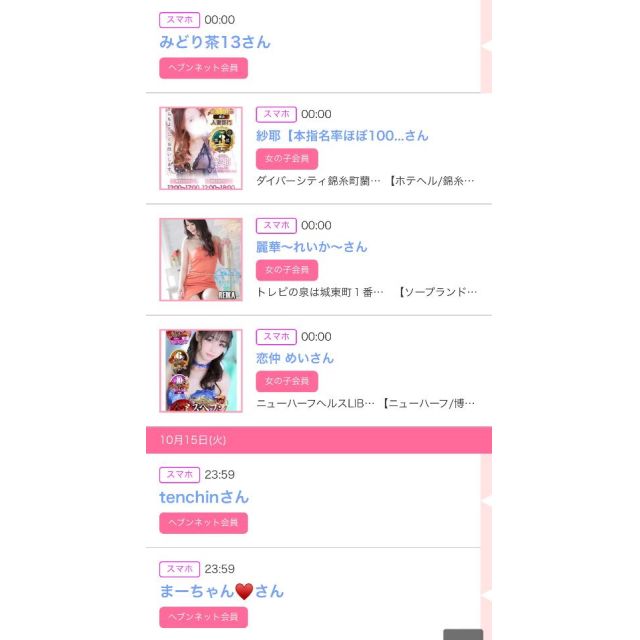Open まーちゃんさん's profile link
Image resolution: width=640 pixels, height=640 pixels.
tap(221, 591)
